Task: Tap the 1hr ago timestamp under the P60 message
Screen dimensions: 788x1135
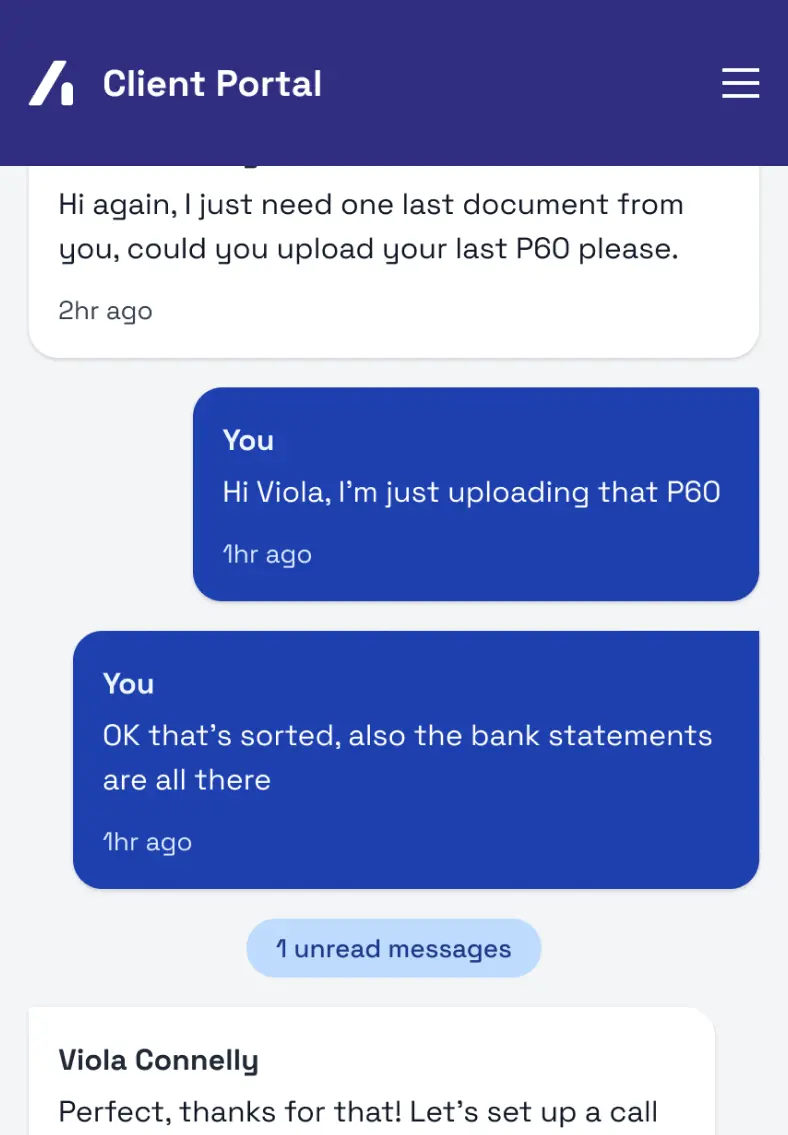Action: tap(266, 554)
